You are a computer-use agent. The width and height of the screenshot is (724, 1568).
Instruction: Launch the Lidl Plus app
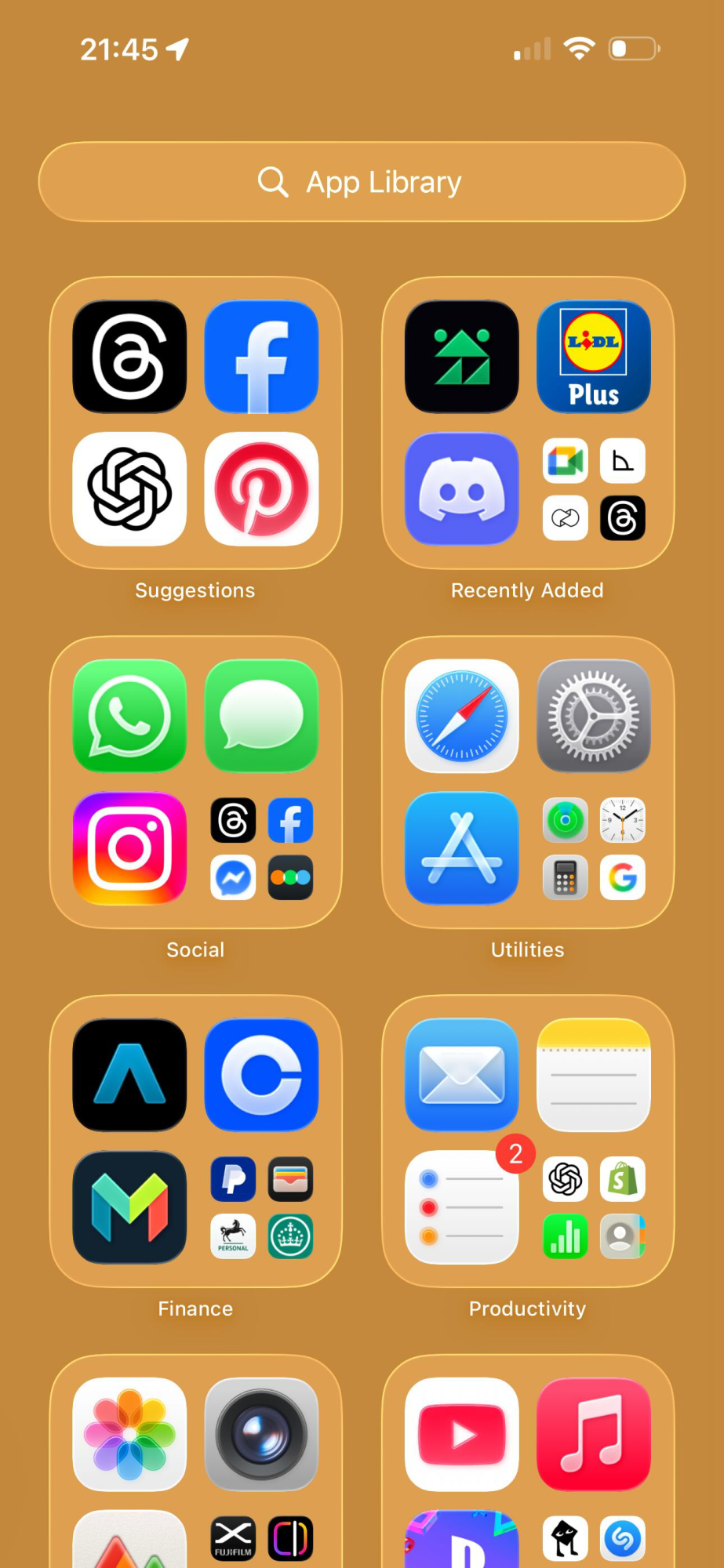coord(593,357)
